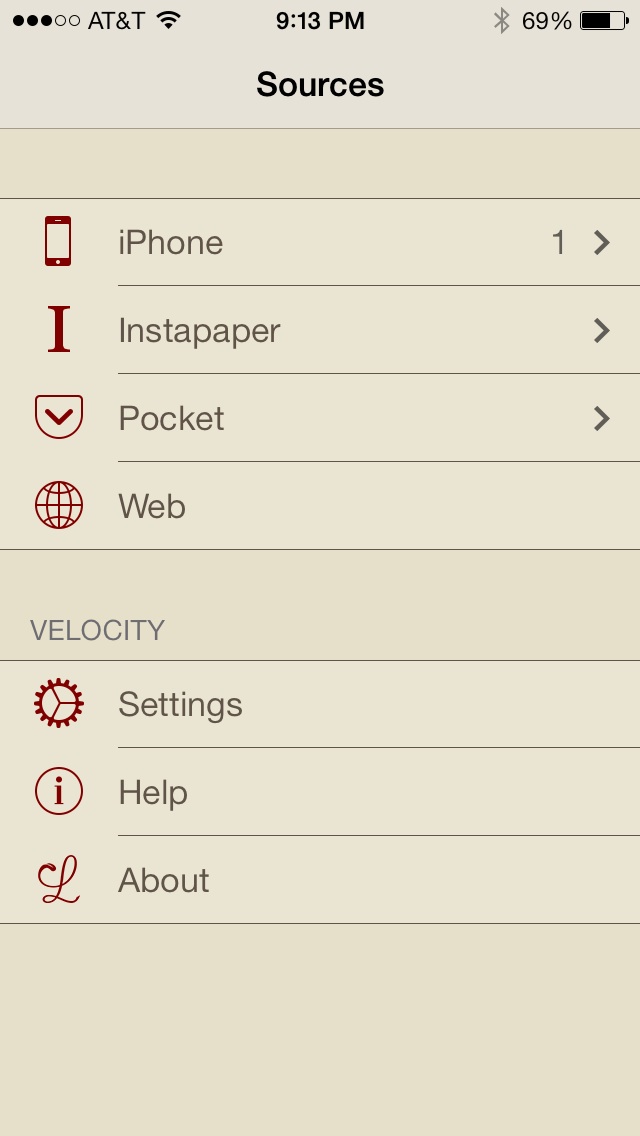Screen dimensions: 640x1136
Task: Open the Pocket source list
Action: click(320, 418)
